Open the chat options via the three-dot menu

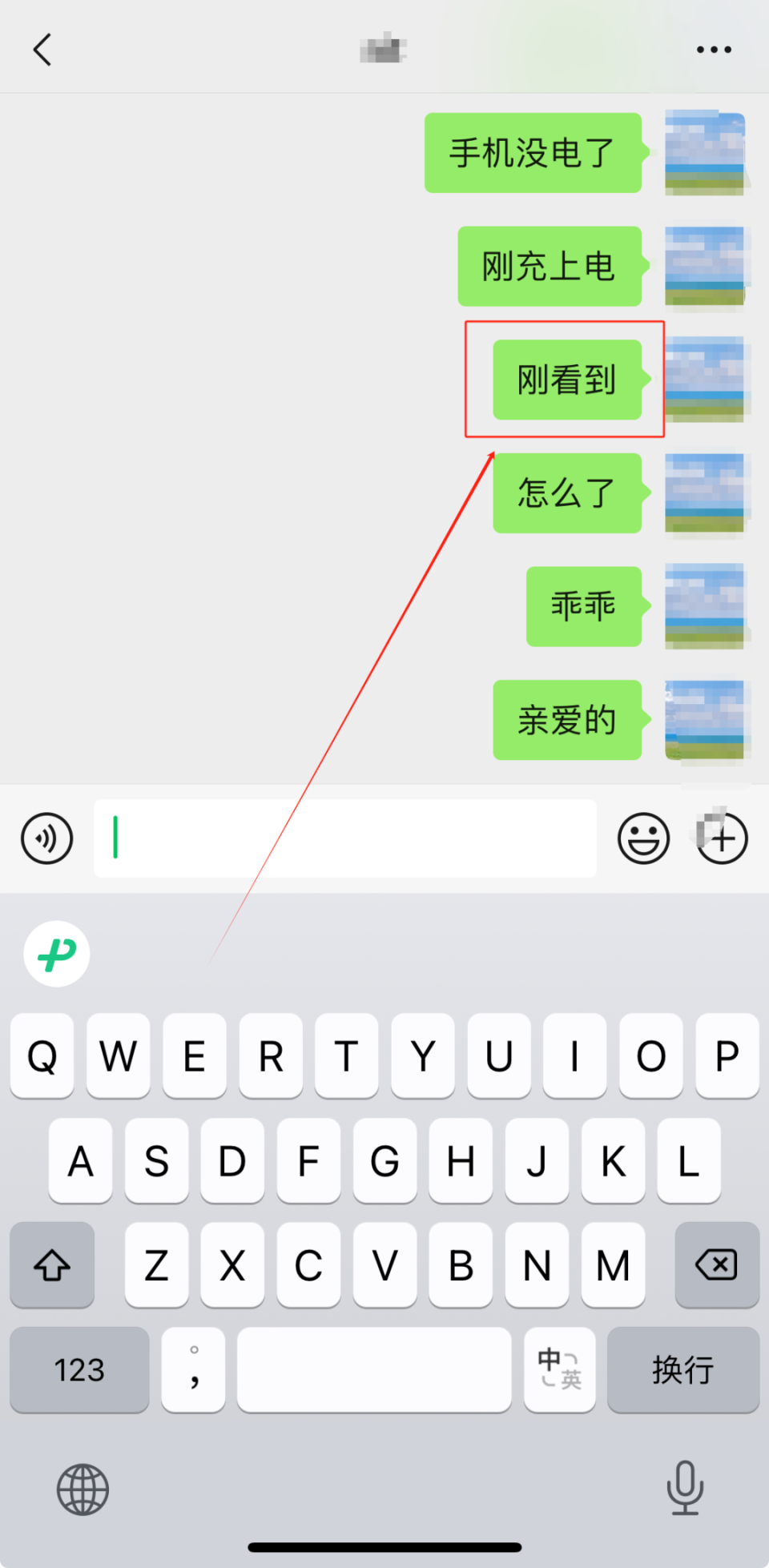[x=711, y=49]
